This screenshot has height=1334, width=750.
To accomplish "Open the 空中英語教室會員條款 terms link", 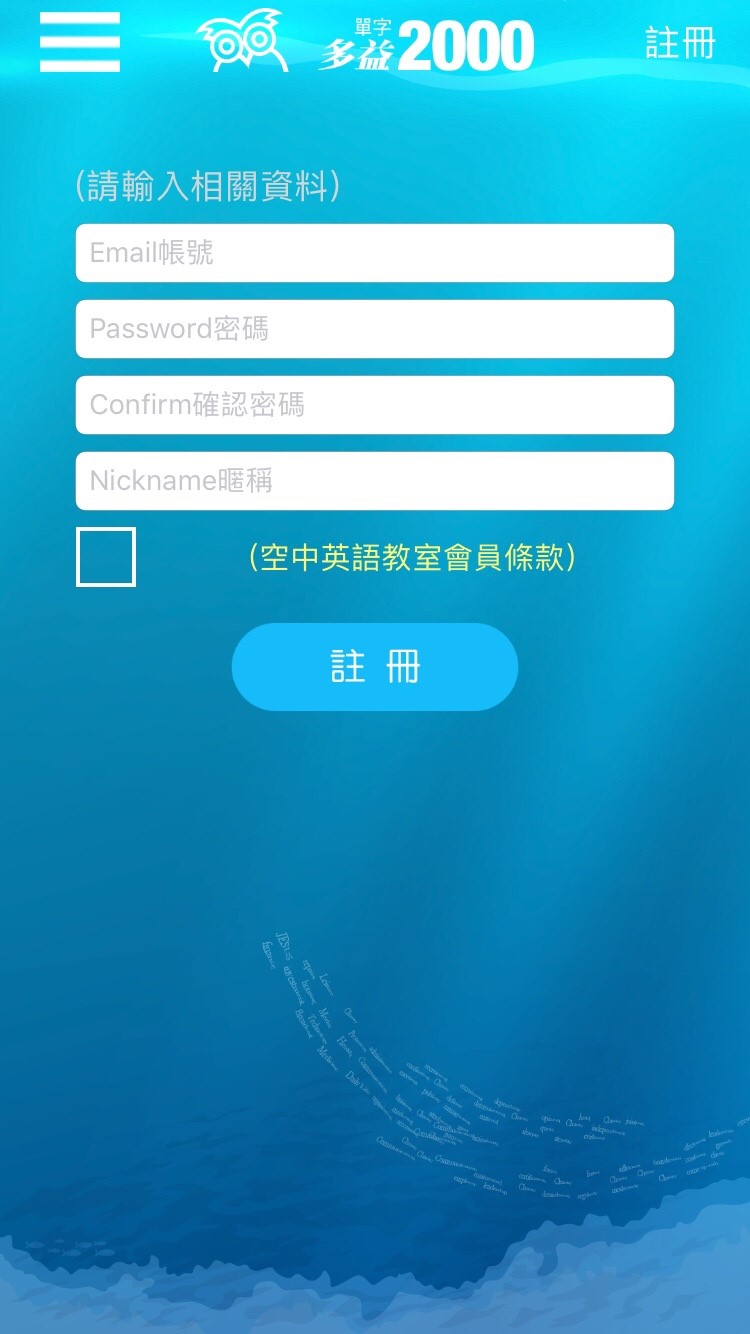I will click(x=412, y=557).
